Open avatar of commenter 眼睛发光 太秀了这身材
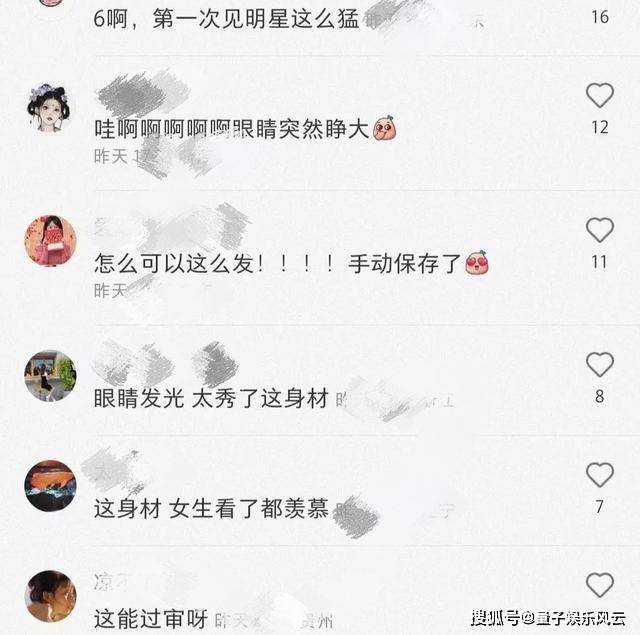Viewport: 640px width, 635px height. [49, 376]
